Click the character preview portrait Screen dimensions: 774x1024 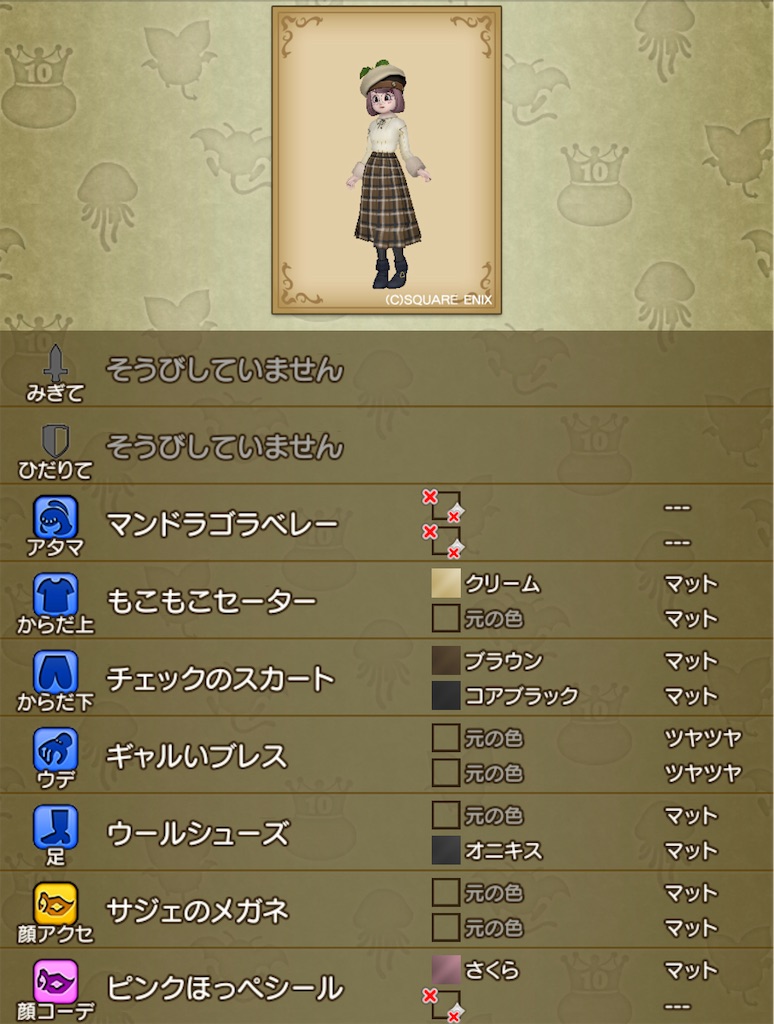point(387,160)
